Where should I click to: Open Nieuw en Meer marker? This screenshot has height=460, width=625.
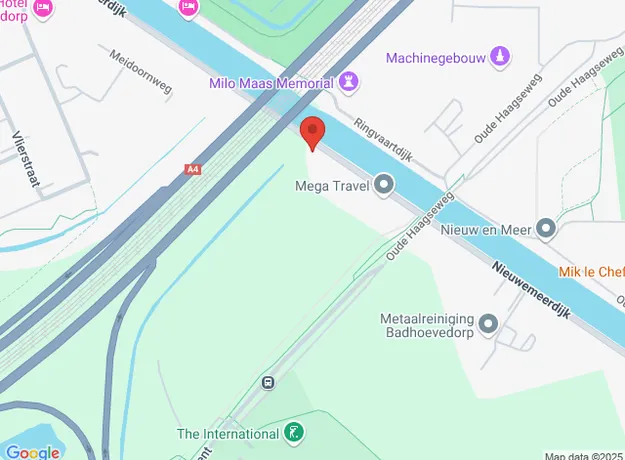pyautogui.click(x=546, y=229)
